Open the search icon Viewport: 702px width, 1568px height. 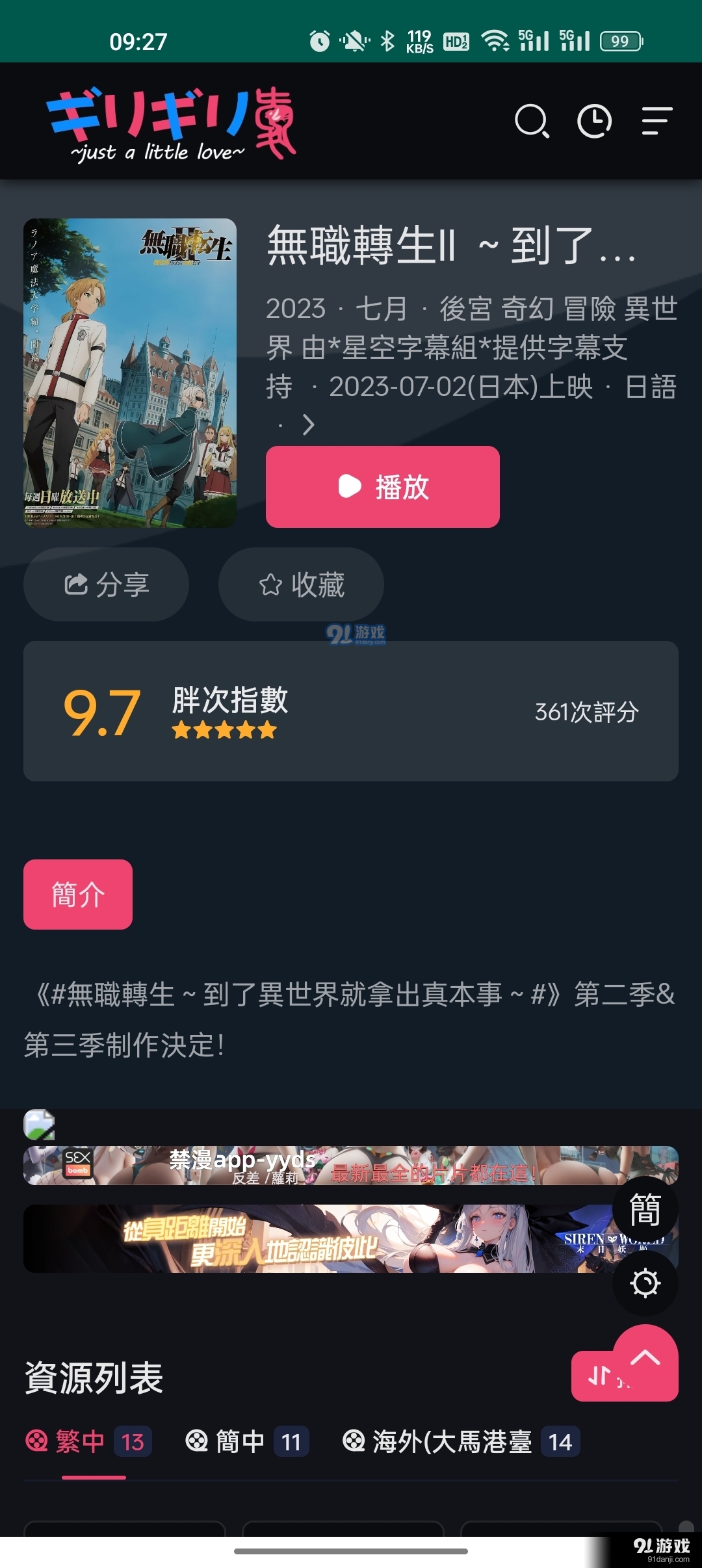[x=532, y=122]
